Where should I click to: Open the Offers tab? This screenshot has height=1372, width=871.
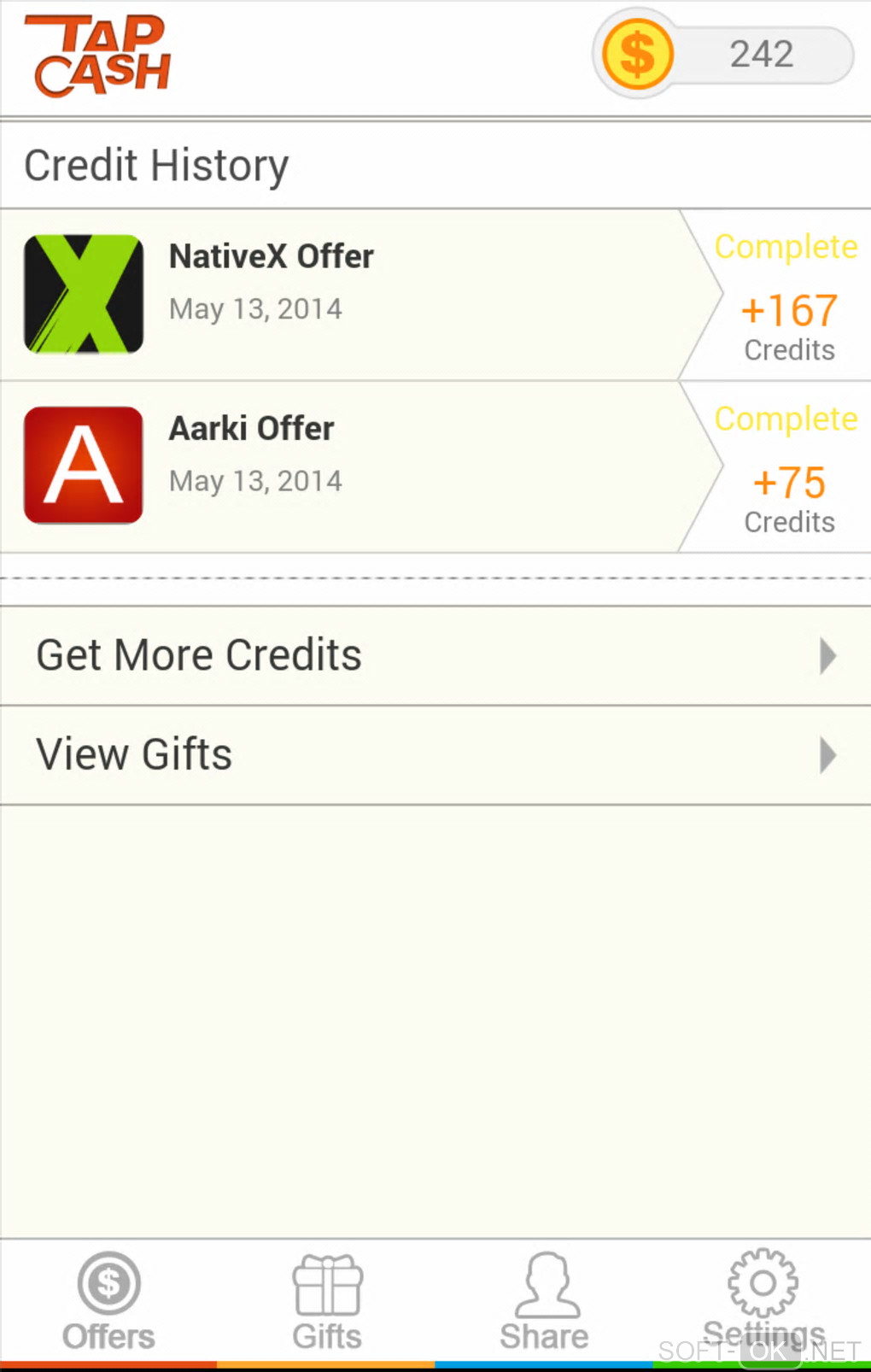pos(108,1301)
